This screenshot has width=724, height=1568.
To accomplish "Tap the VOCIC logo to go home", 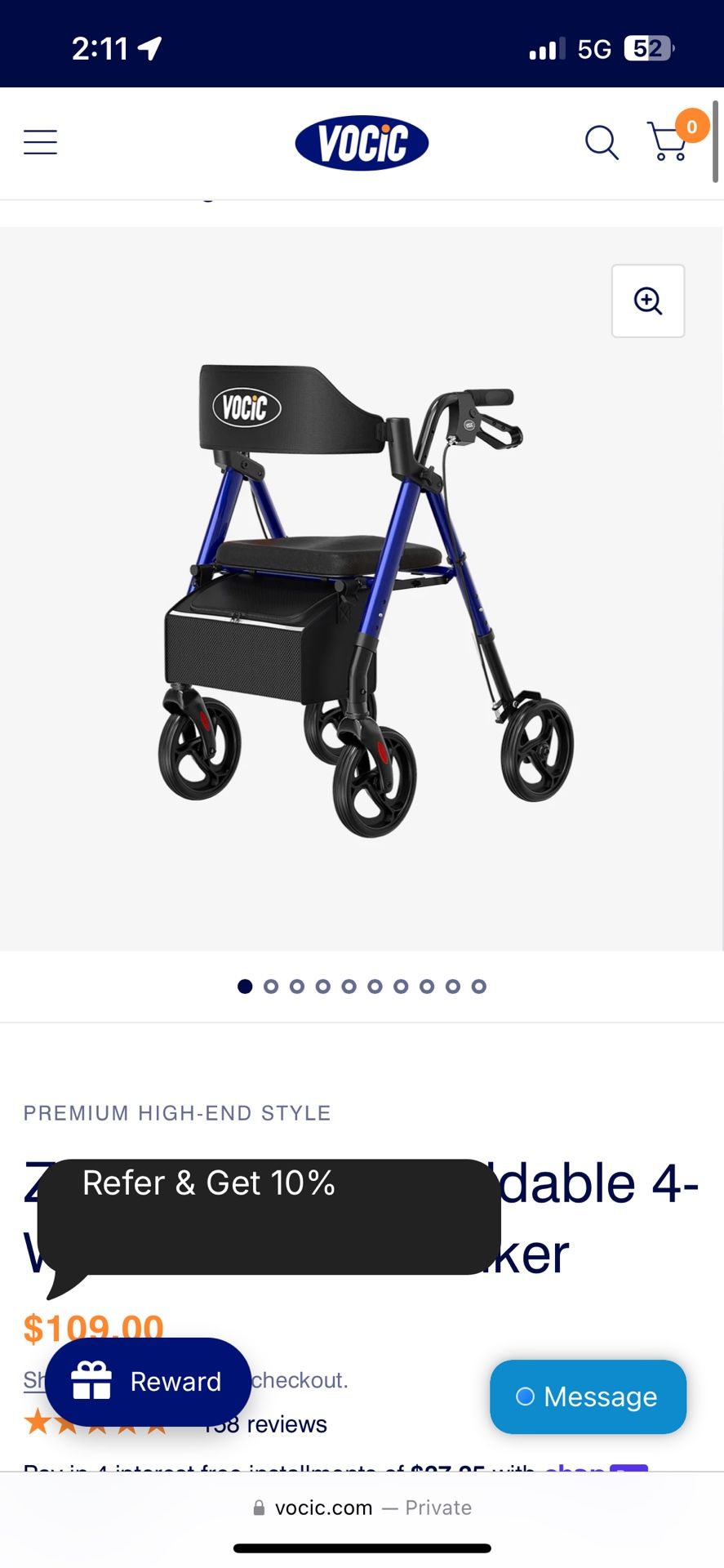I will tap(362, 143).
